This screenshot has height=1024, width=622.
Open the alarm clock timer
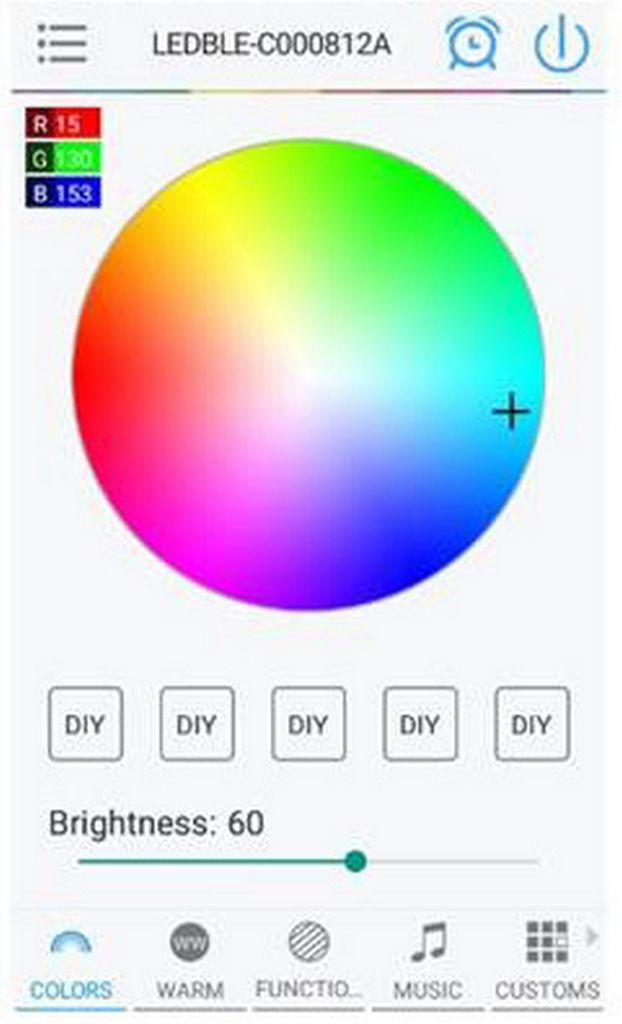coord(472,44)
